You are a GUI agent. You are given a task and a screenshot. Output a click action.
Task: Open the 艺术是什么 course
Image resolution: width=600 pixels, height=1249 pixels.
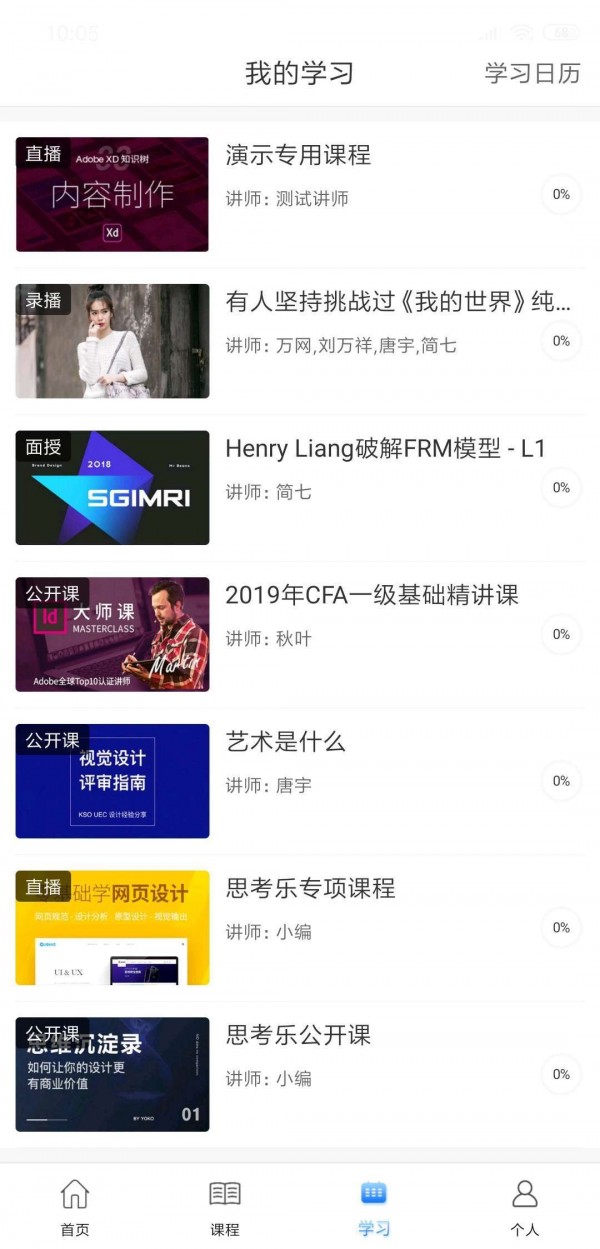285,742
